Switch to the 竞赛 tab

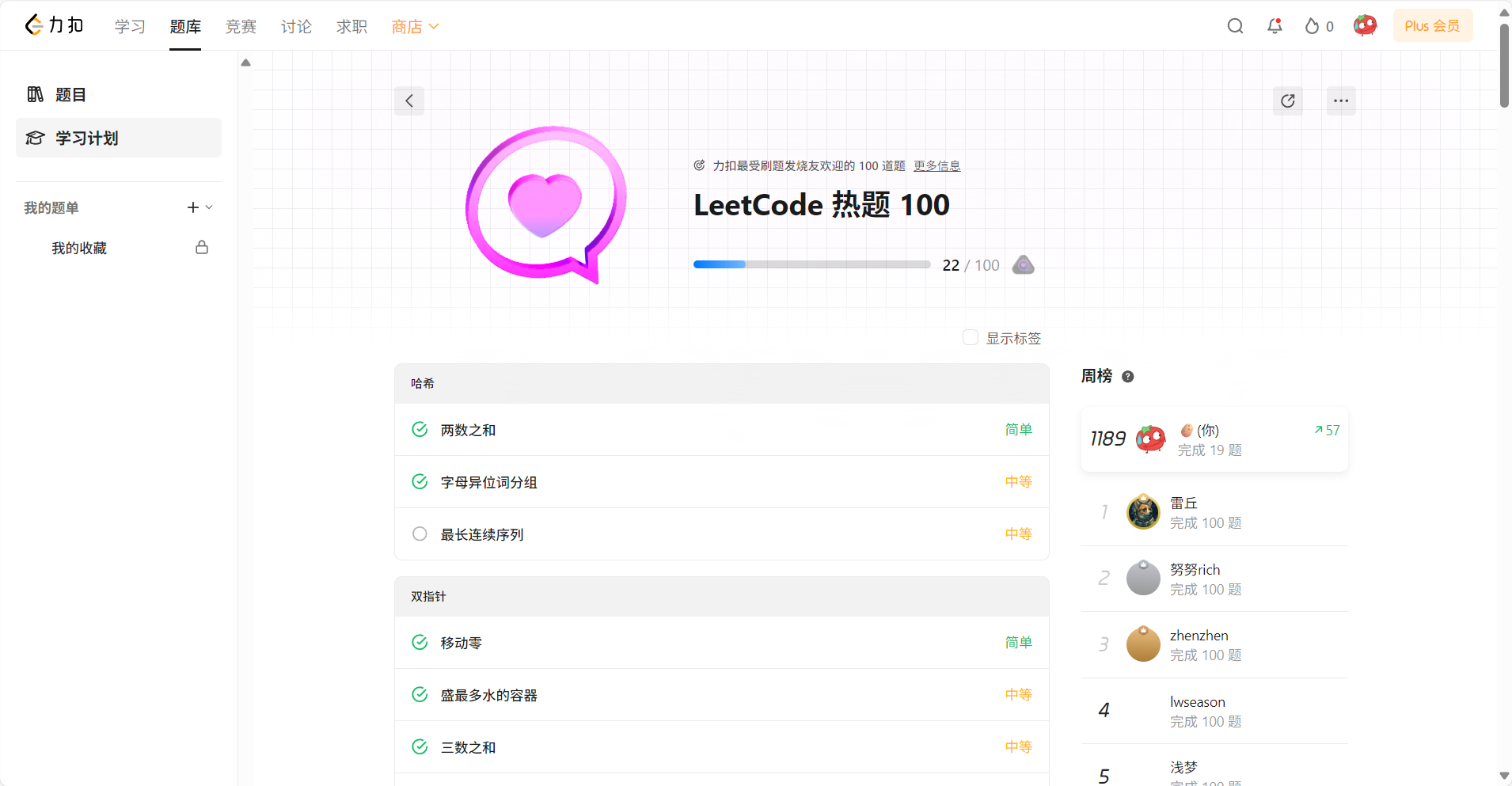241,27
